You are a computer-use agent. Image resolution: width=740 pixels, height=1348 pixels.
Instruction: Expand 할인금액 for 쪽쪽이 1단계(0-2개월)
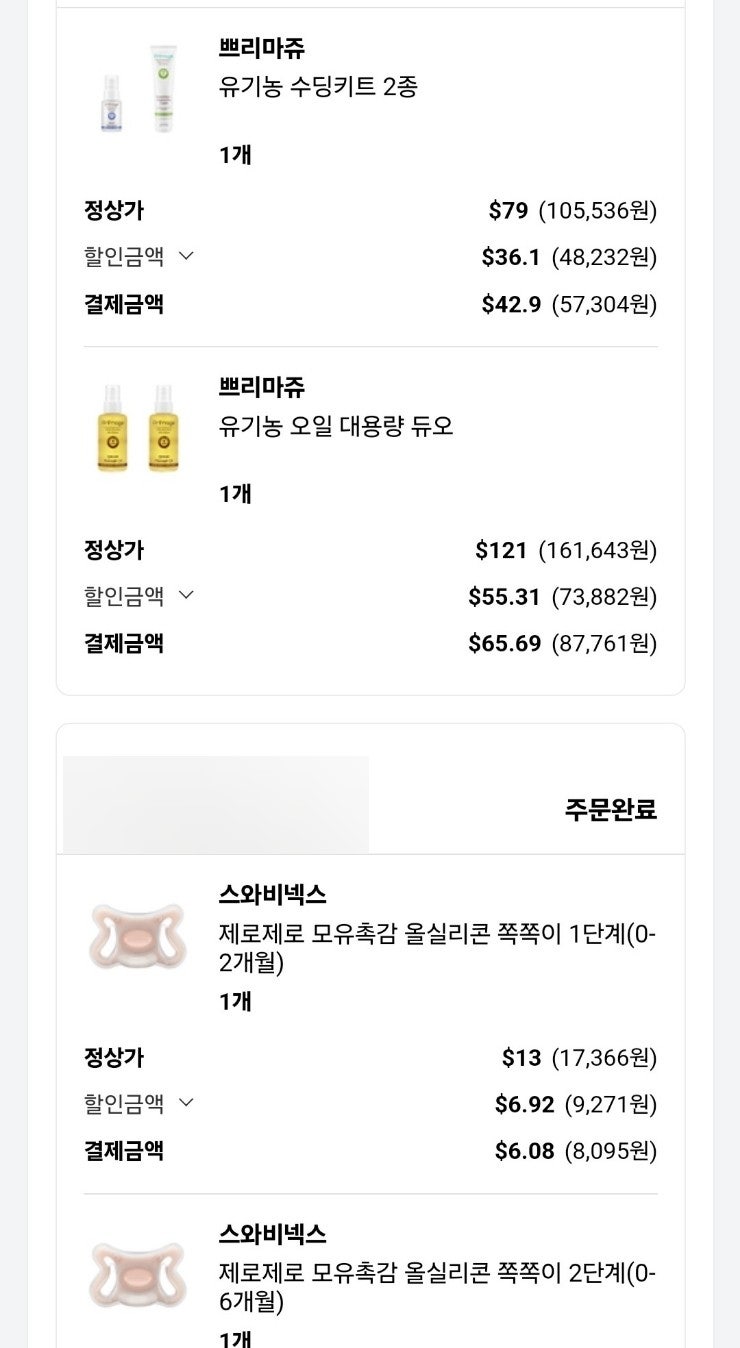tap(138, 1103)
